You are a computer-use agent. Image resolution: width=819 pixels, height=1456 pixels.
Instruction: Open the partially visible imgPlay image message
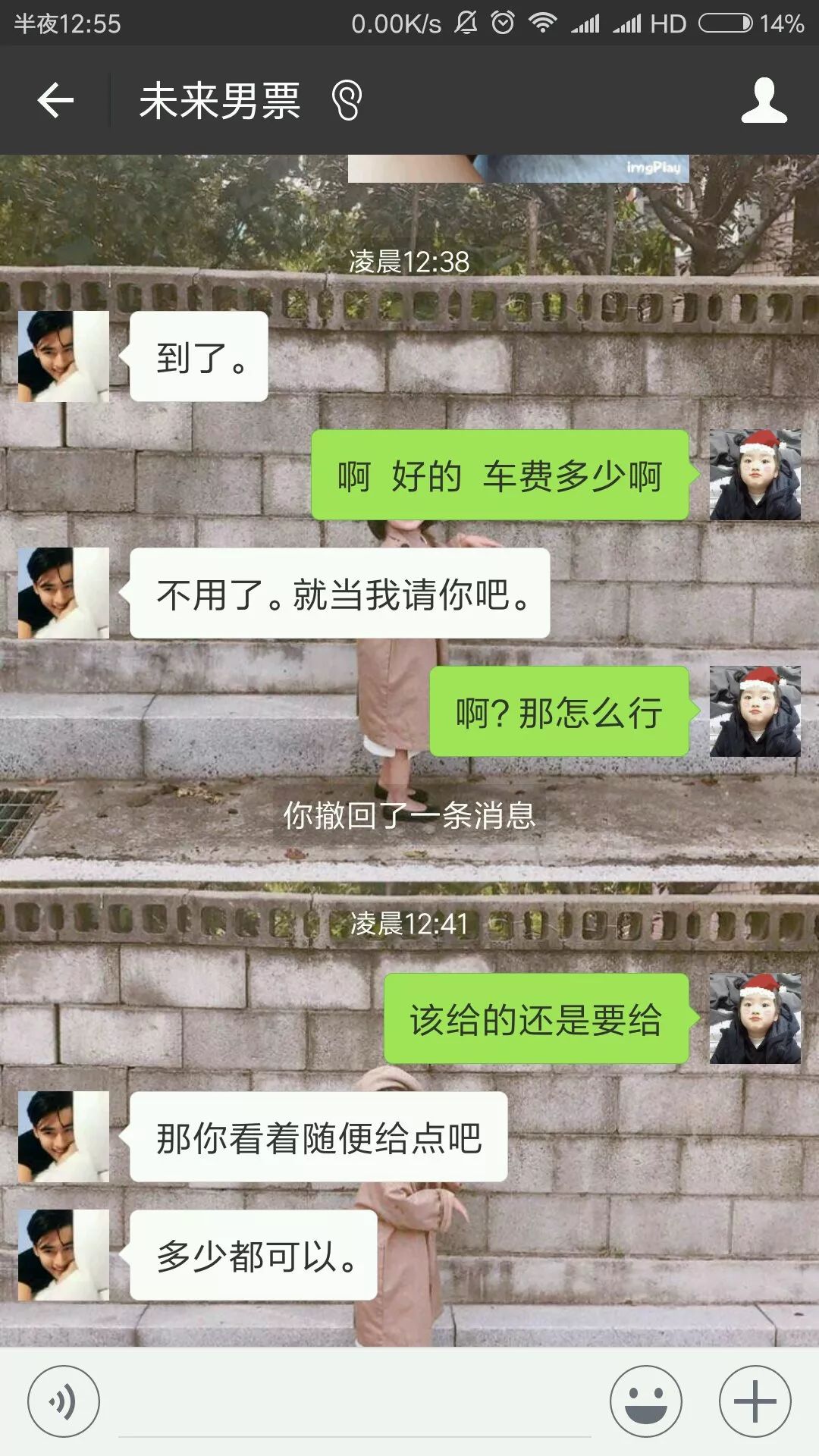518,168
